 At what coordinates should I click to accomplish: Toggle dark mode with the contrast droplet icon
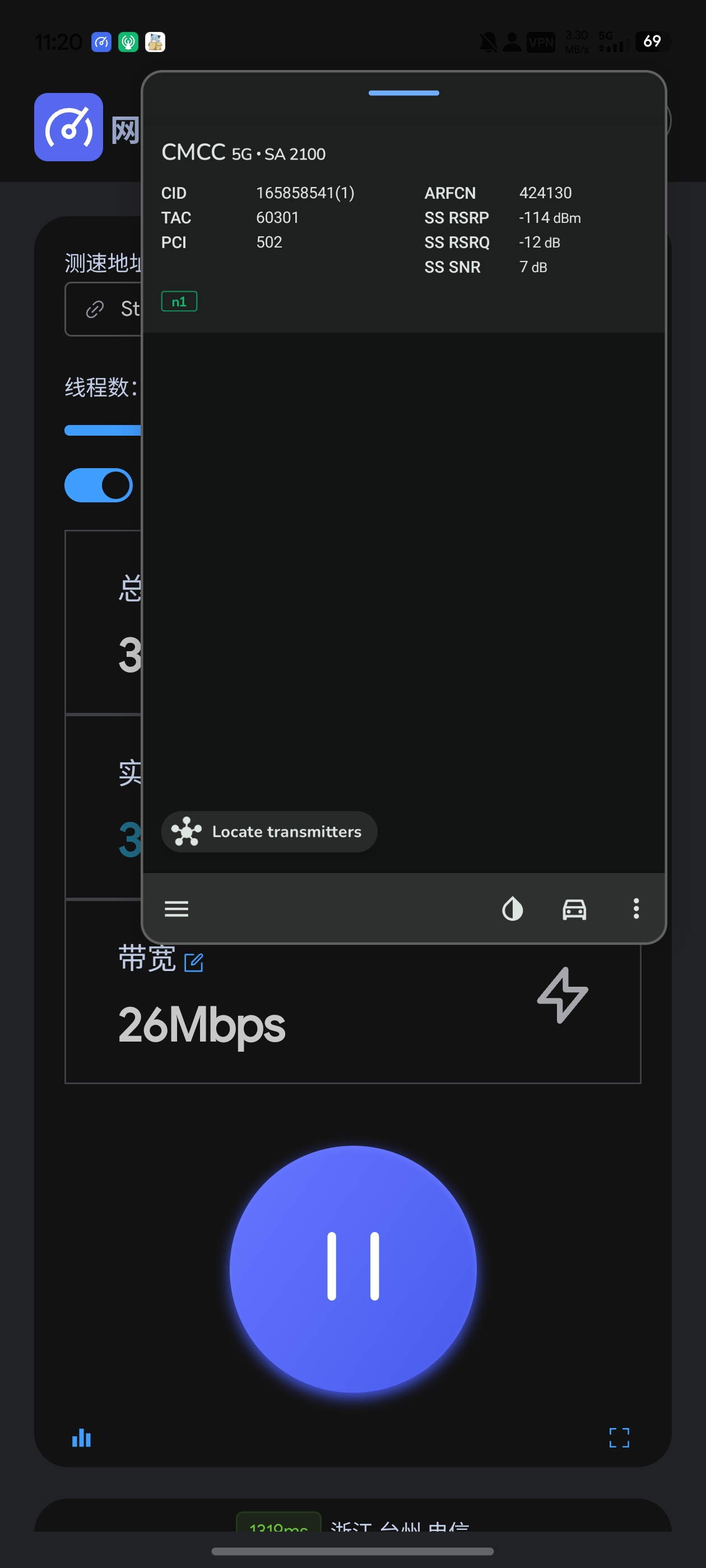click(x=512, y=908)
